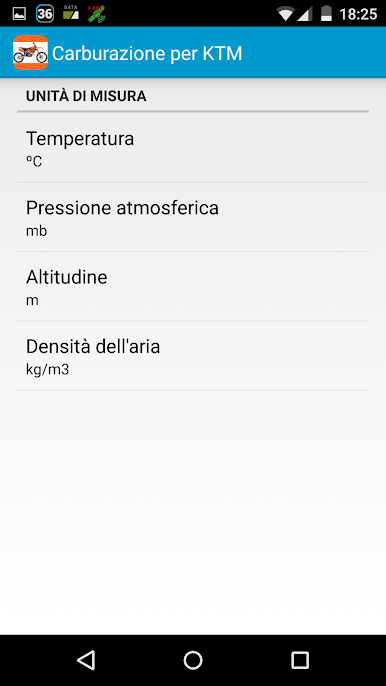Select the Altitudine unit row
This screenshot has width=386, height=686.
pyautogui.click(x=193, y=286)
